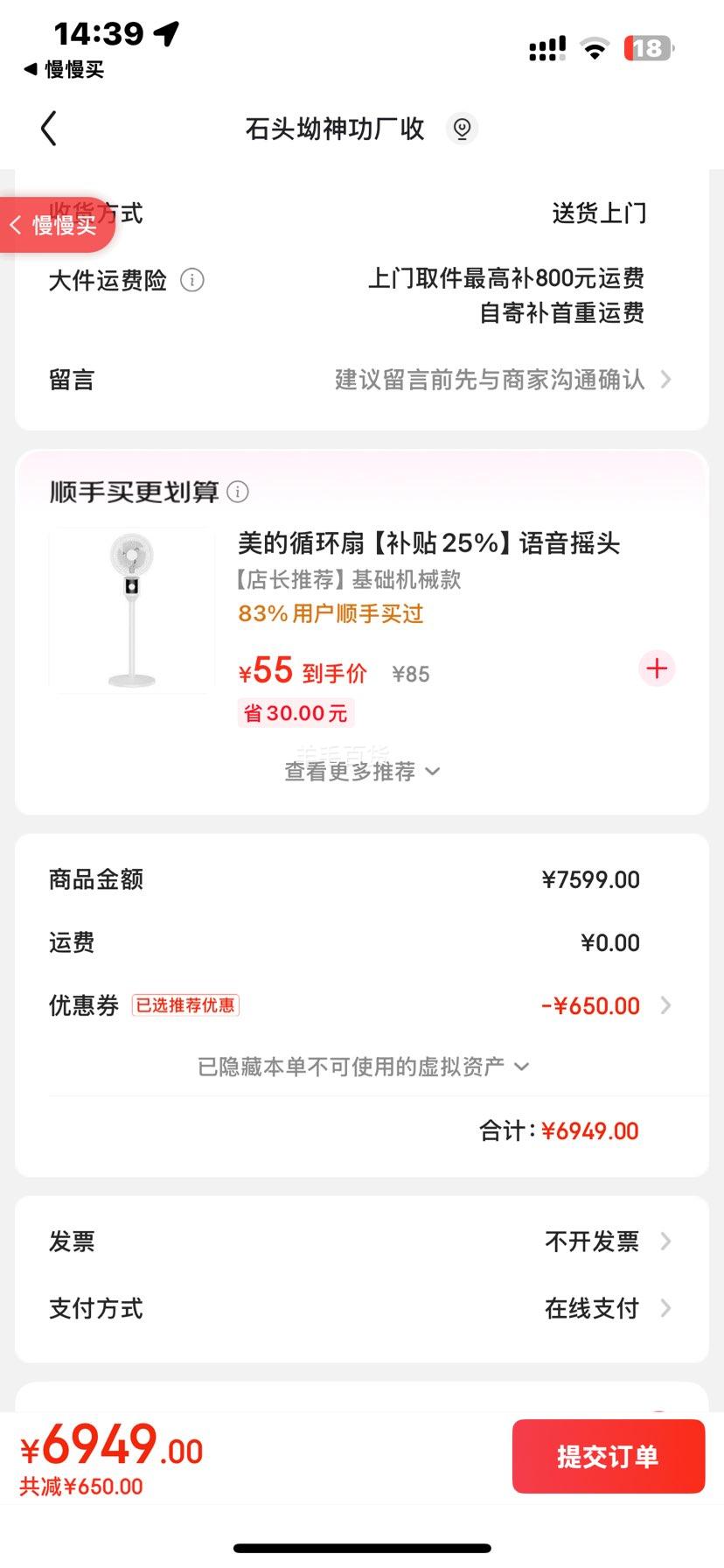
Task: Expand 查看更多推荐 for more recommendations
Action: (x=362, y=771)
